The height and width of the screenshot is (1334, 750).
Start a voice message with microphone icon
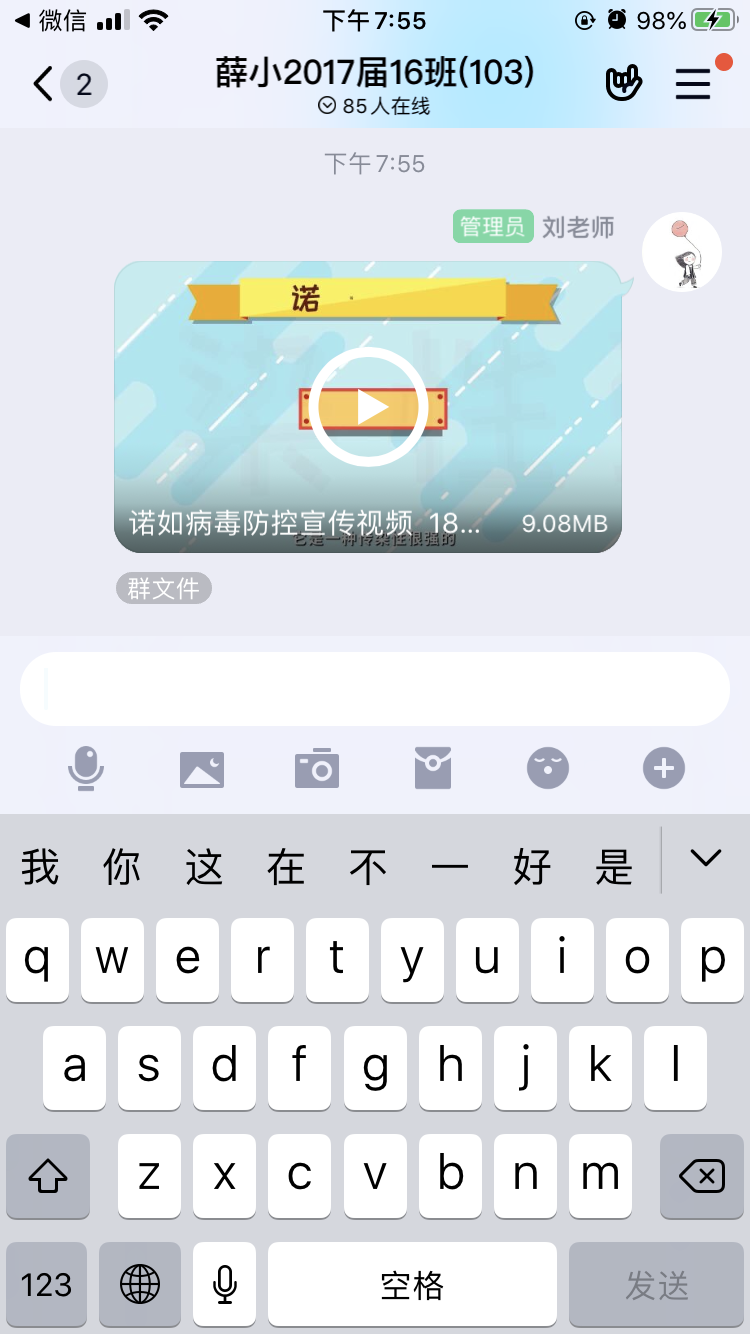86,769
